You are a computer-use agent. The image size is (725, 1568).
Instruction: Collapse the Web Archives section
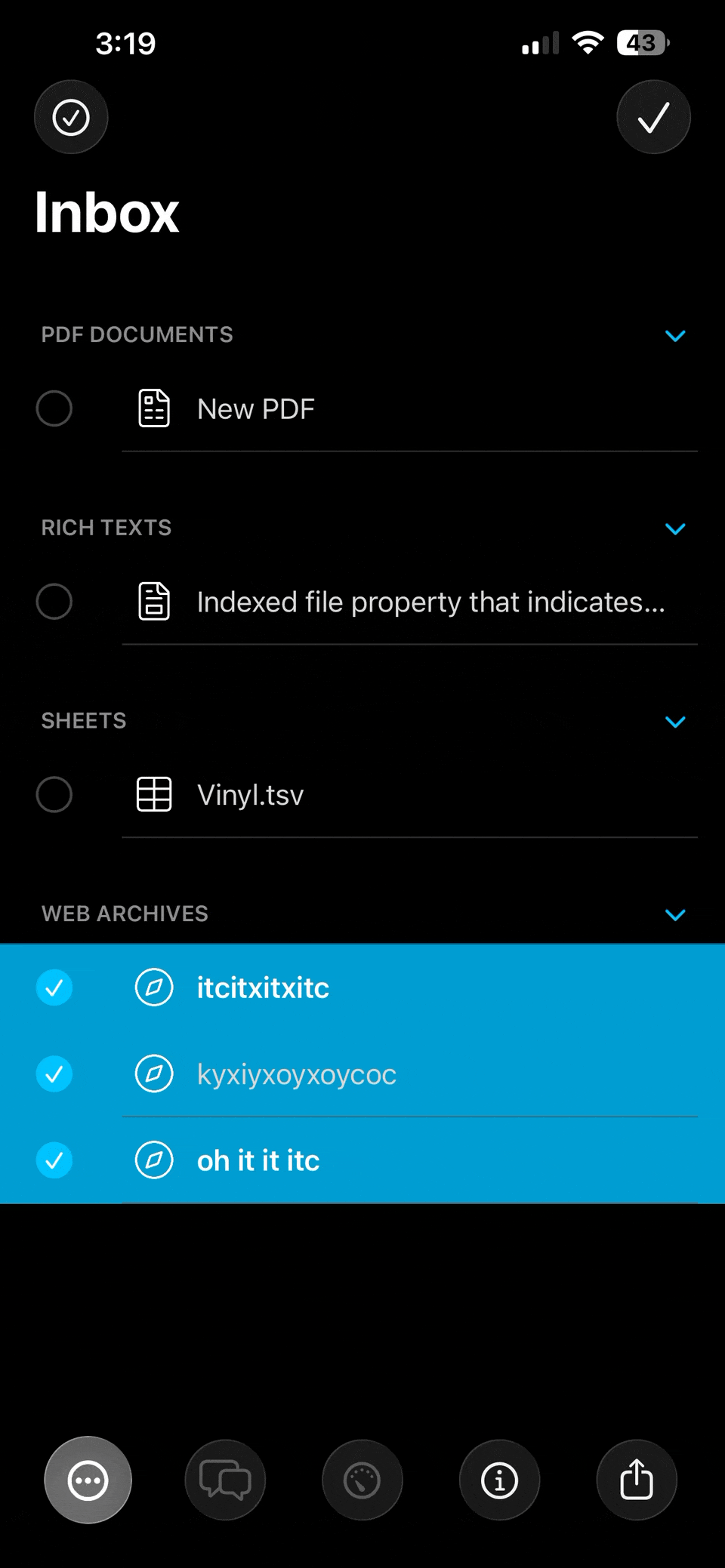(x=675, y=915)
